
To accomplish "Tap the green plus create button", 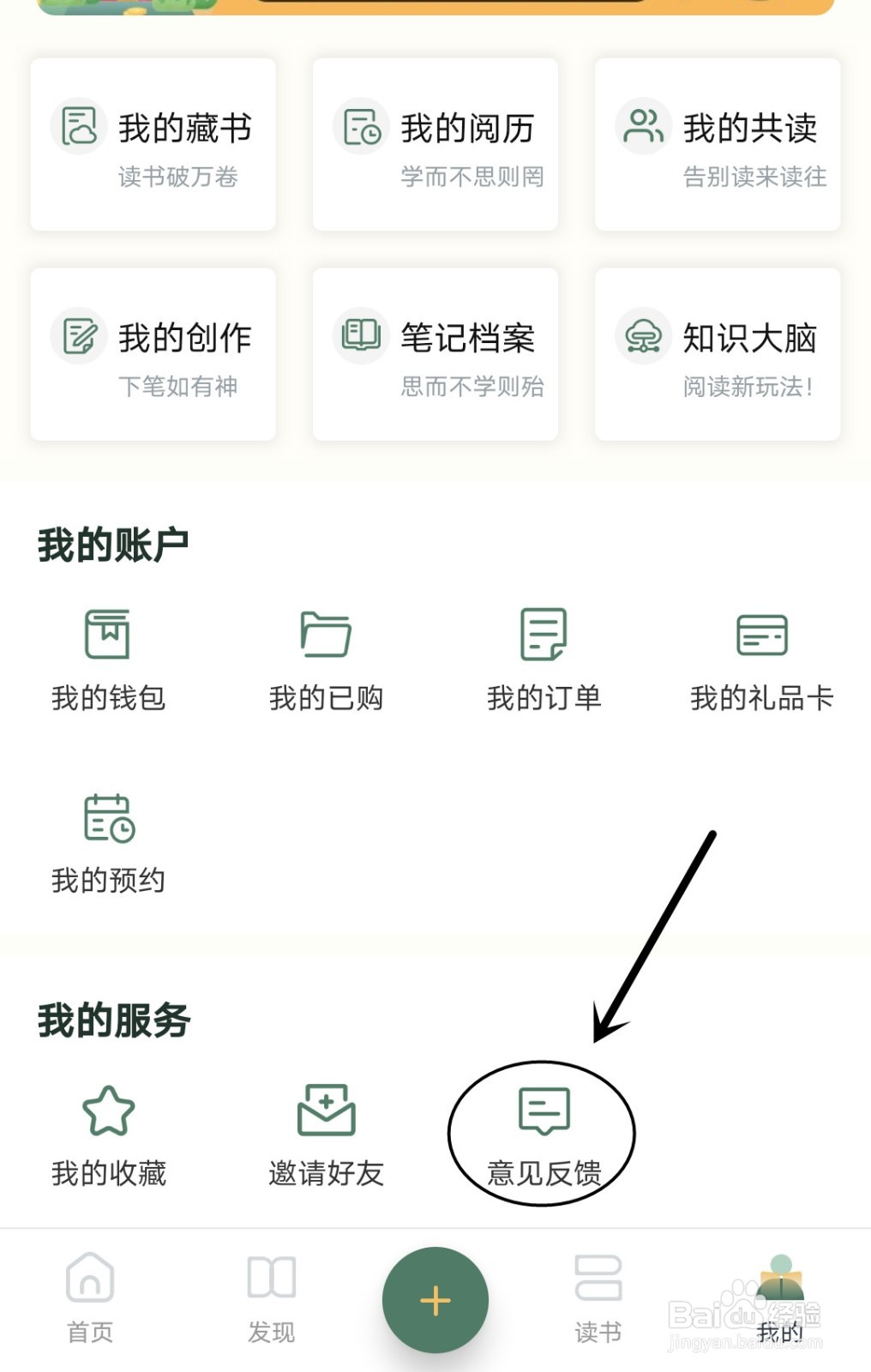I will click(x=435, y=1298).
